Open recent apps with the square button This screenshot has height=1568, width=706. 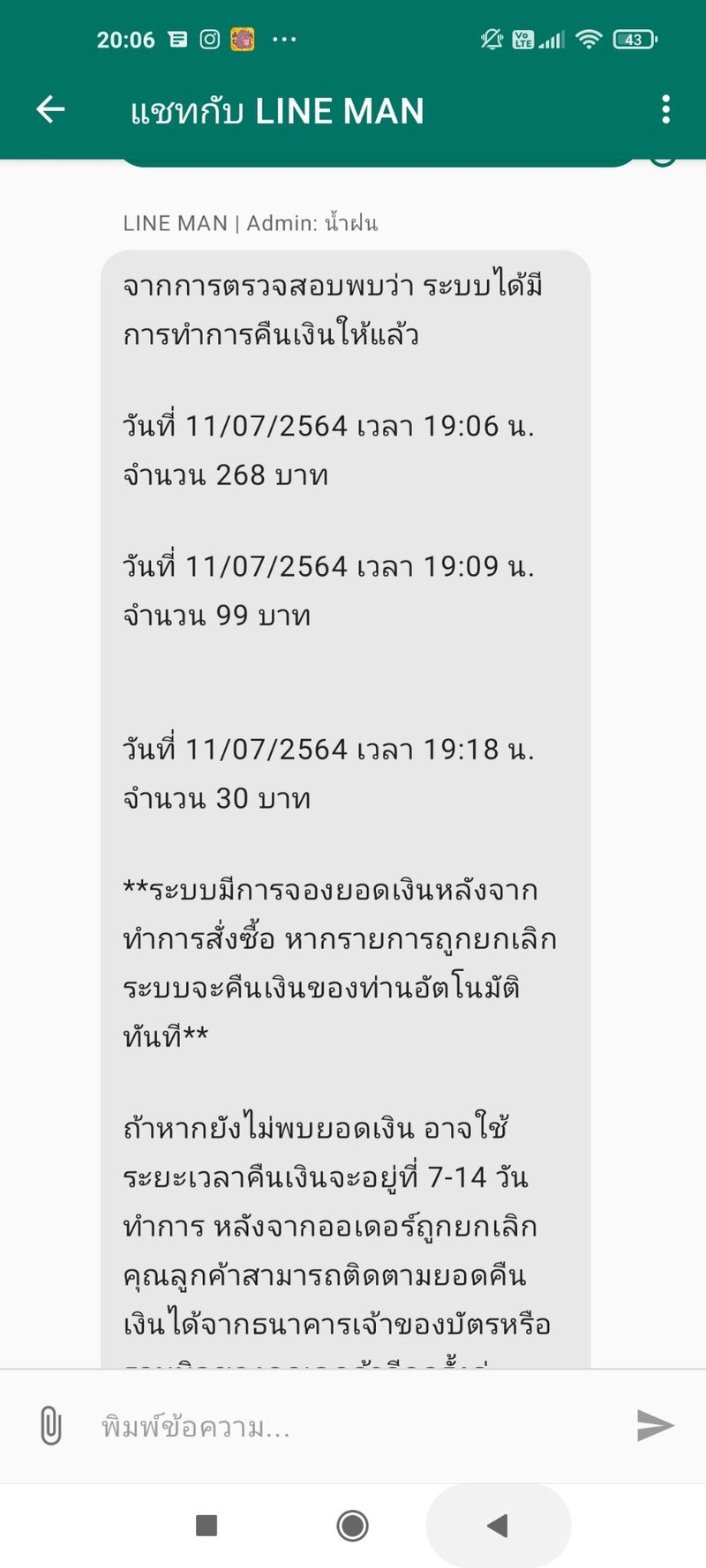pyautogui.click(x=207, y=1526)
